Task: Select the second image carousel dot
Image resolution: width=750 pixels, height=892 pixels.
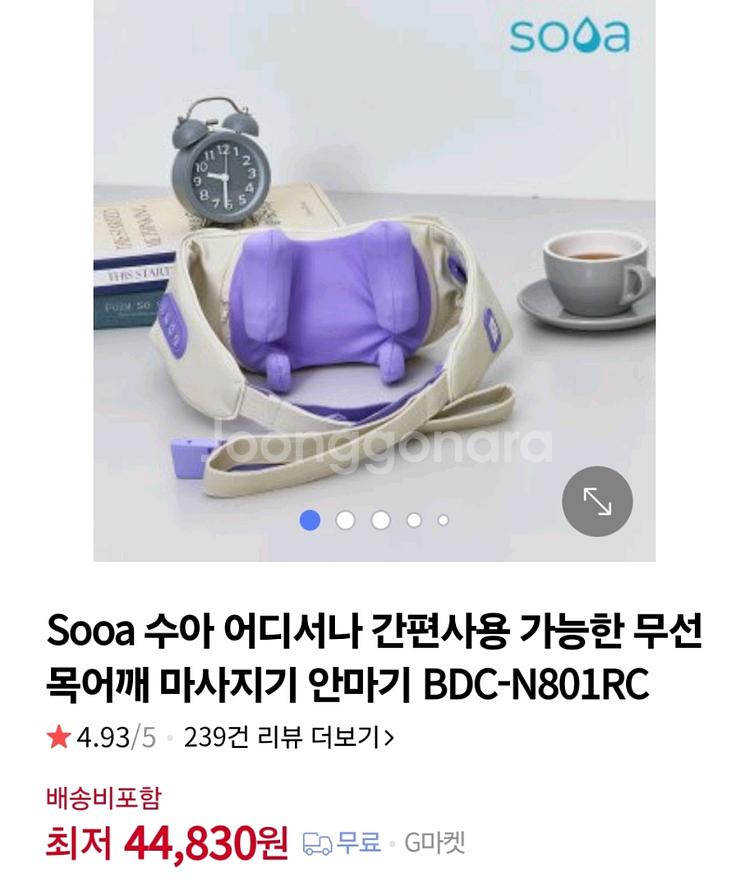Action: [345, 519]
